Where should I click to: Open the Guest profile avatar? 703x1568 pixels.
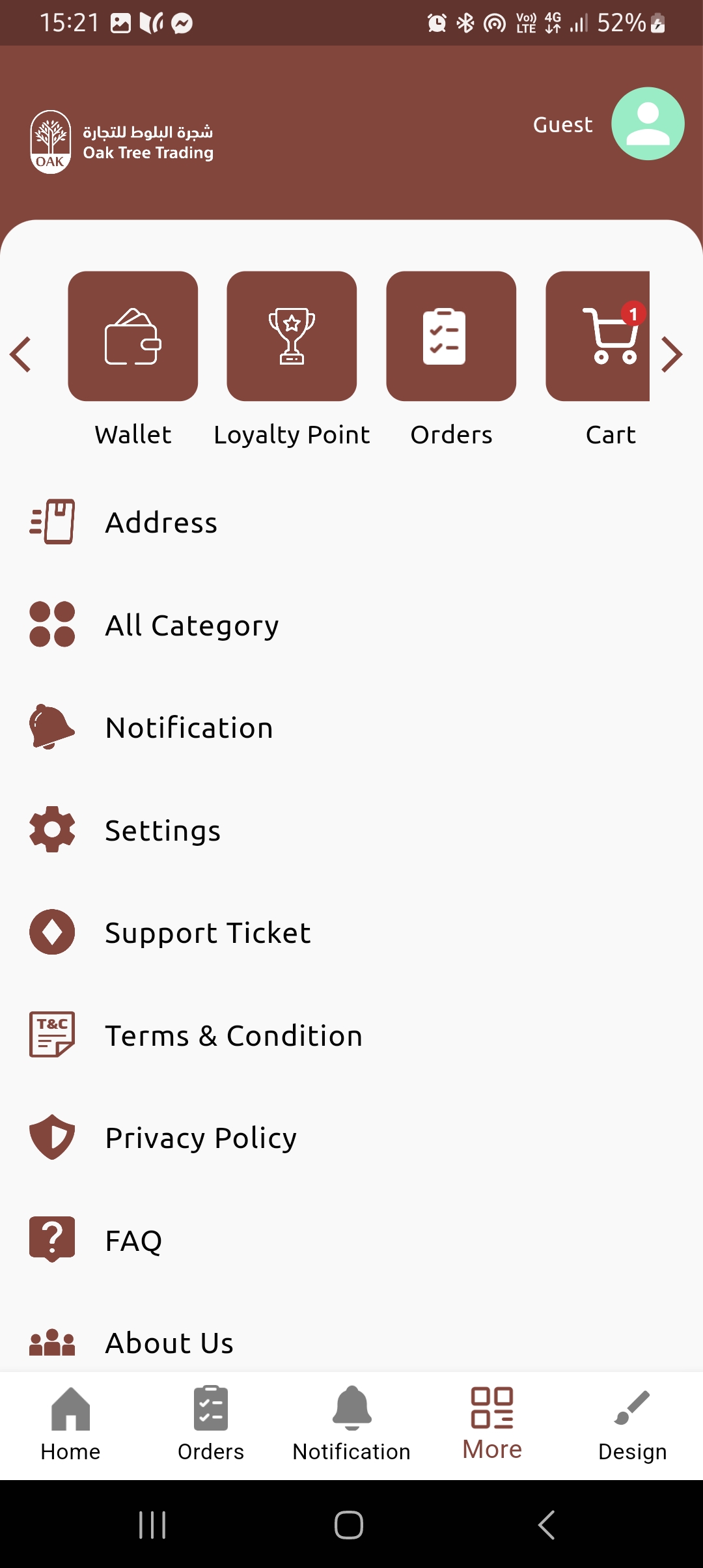pos(647,124)
